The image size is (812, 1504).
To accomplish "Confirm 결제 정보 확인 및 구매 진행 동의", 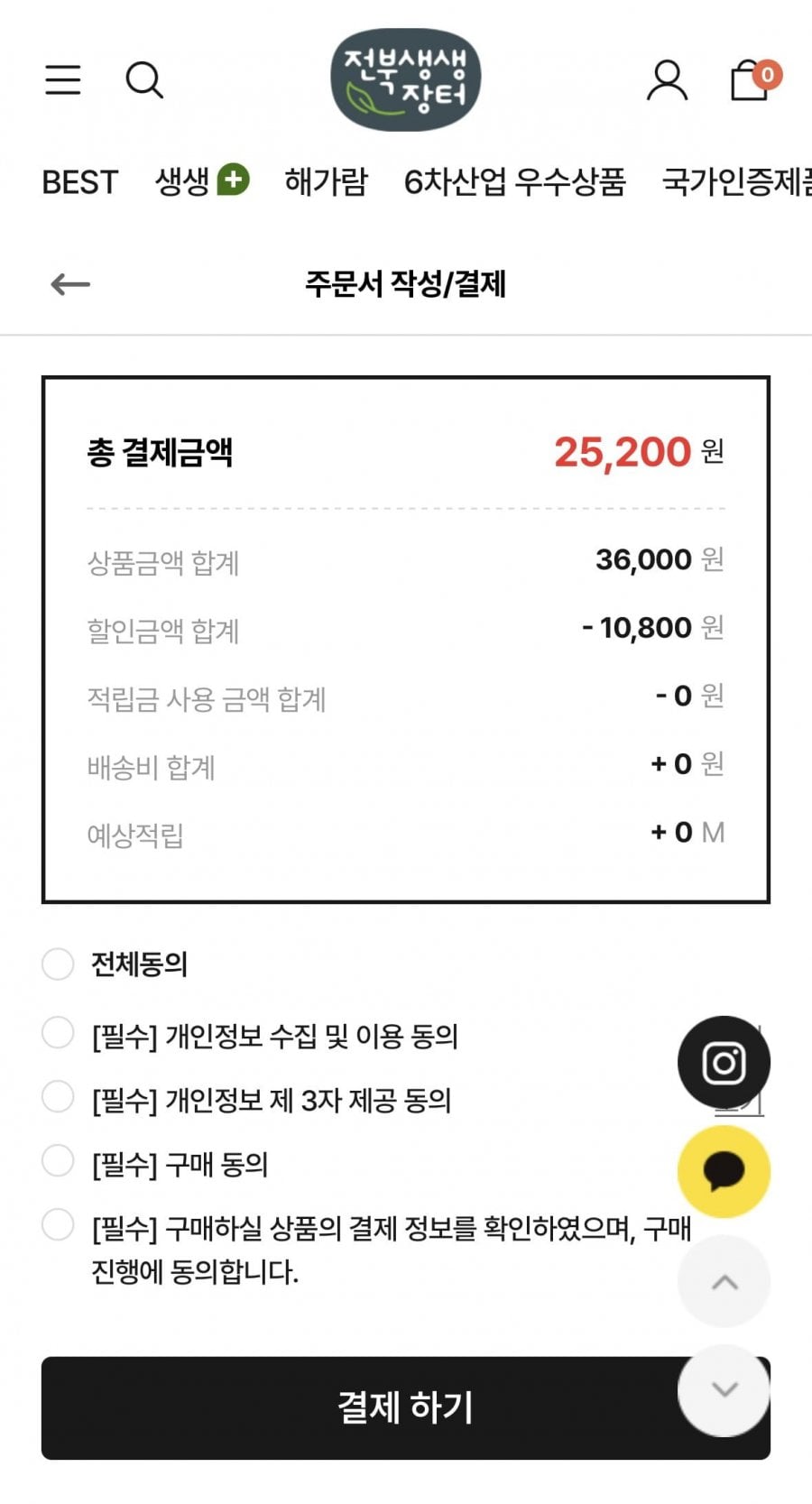I will 58,1225.
